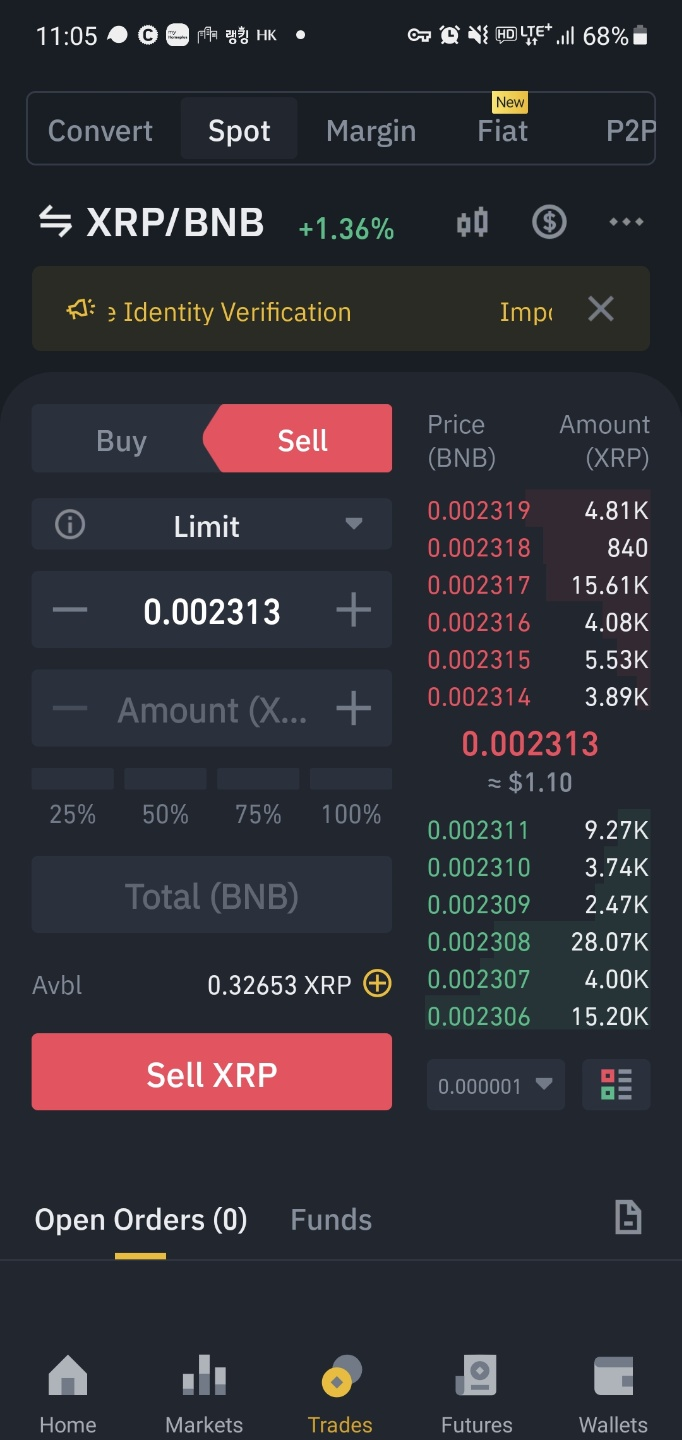Add funds via the yellow plus icon
Viewport: 682px width, 1440px height.
(x=377, y=984)
